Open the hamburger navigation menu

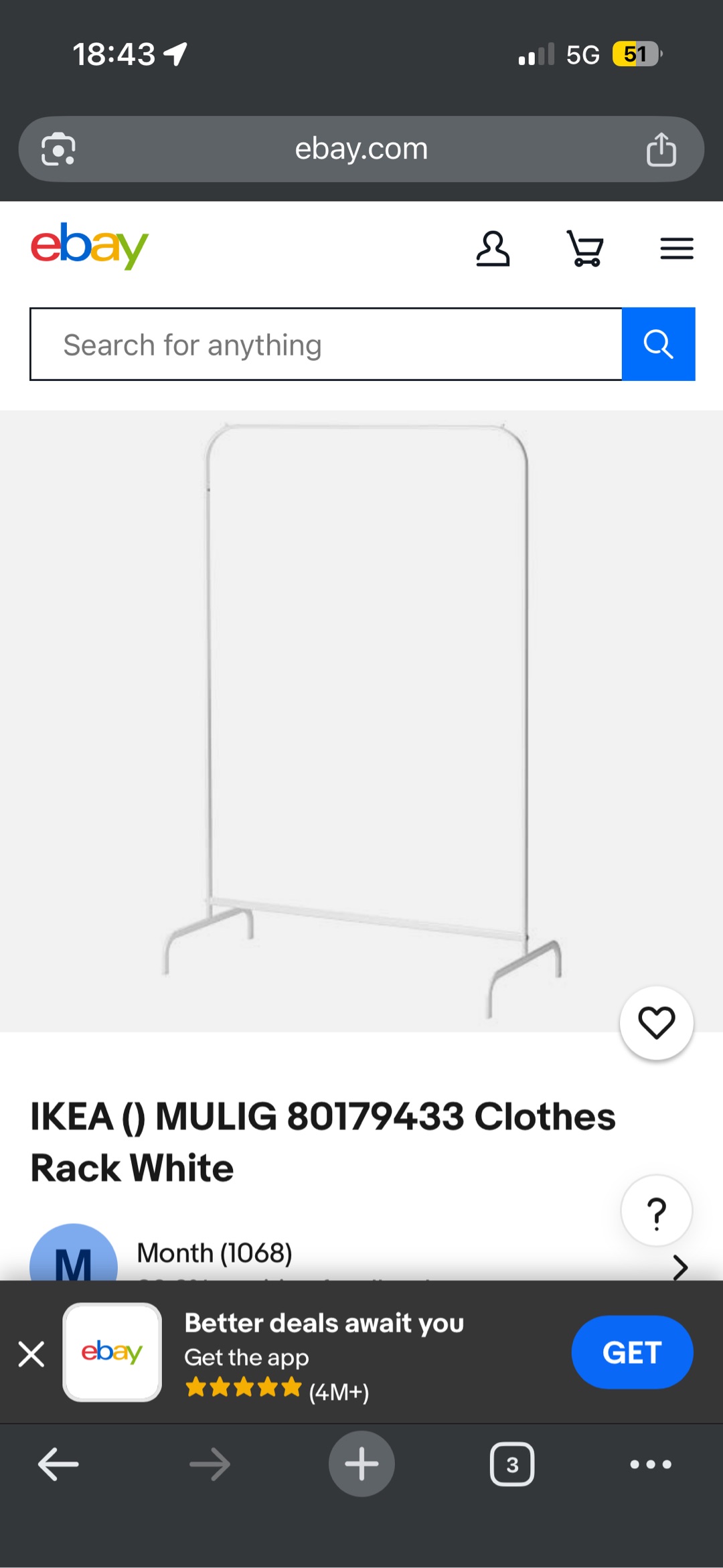pyautogui.click(x=676, y=248)
